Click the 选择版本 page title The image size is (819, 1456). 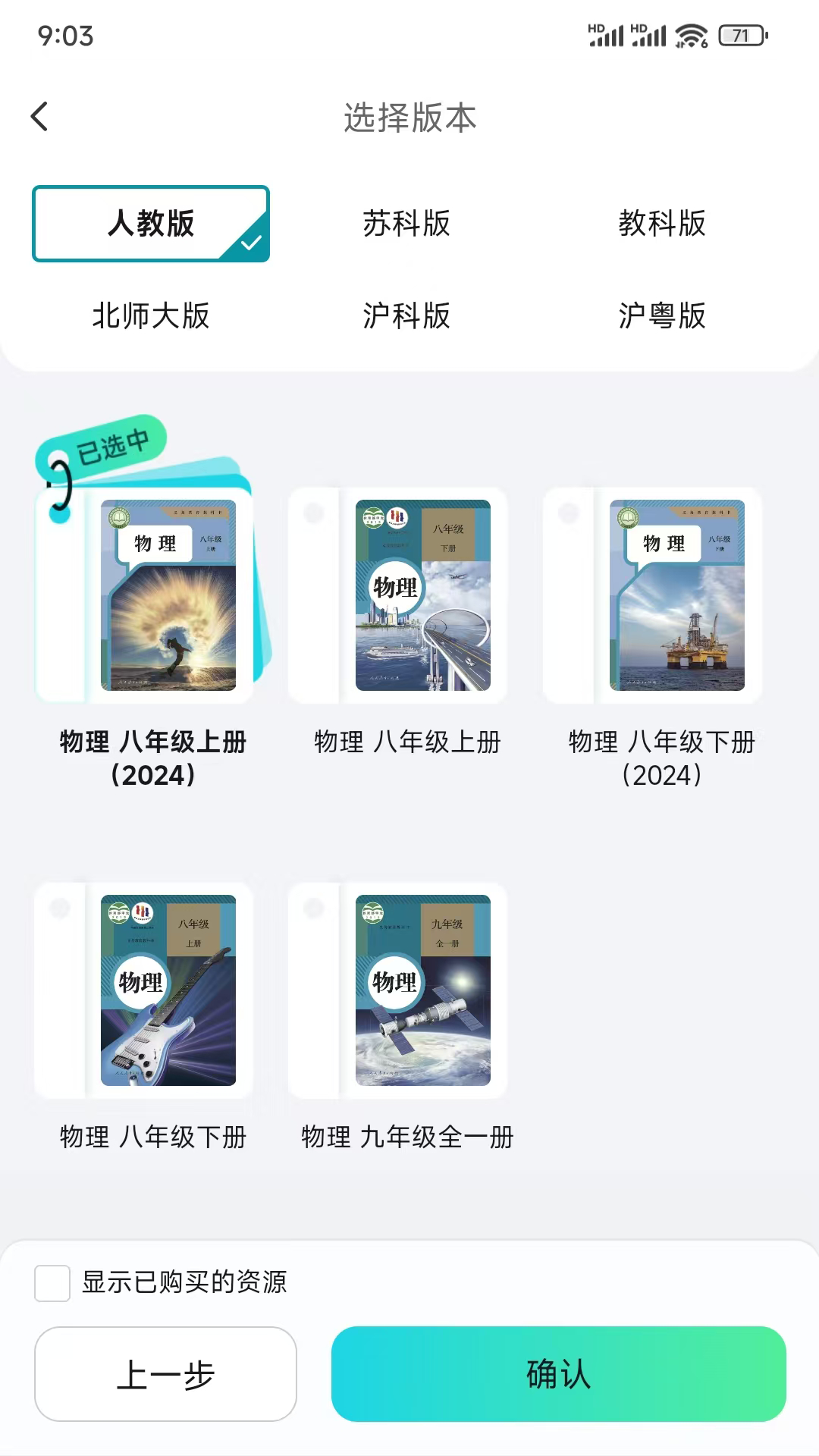click(x=409, y=118)
